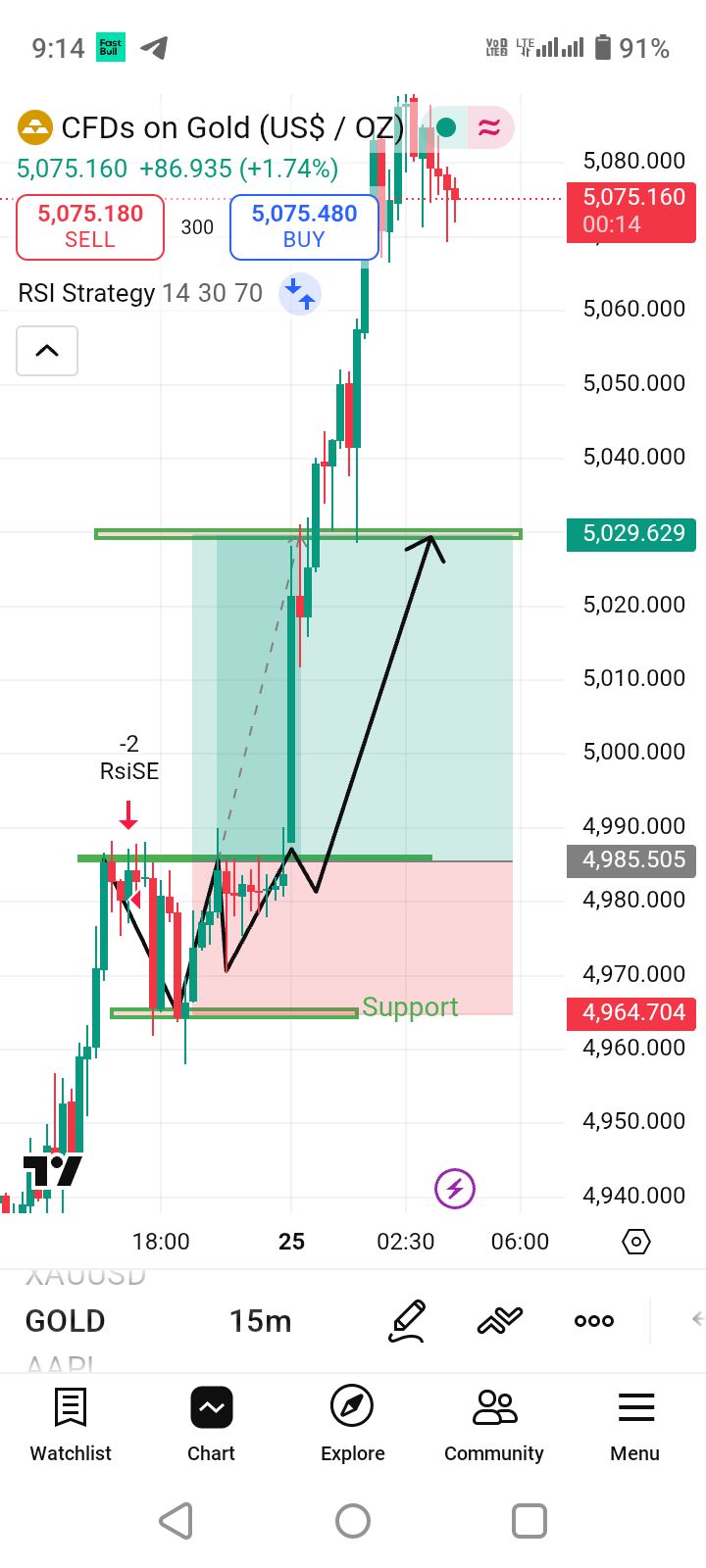Switch to the Watchlist tab

pyautogui.click(x=71, y=1425)
